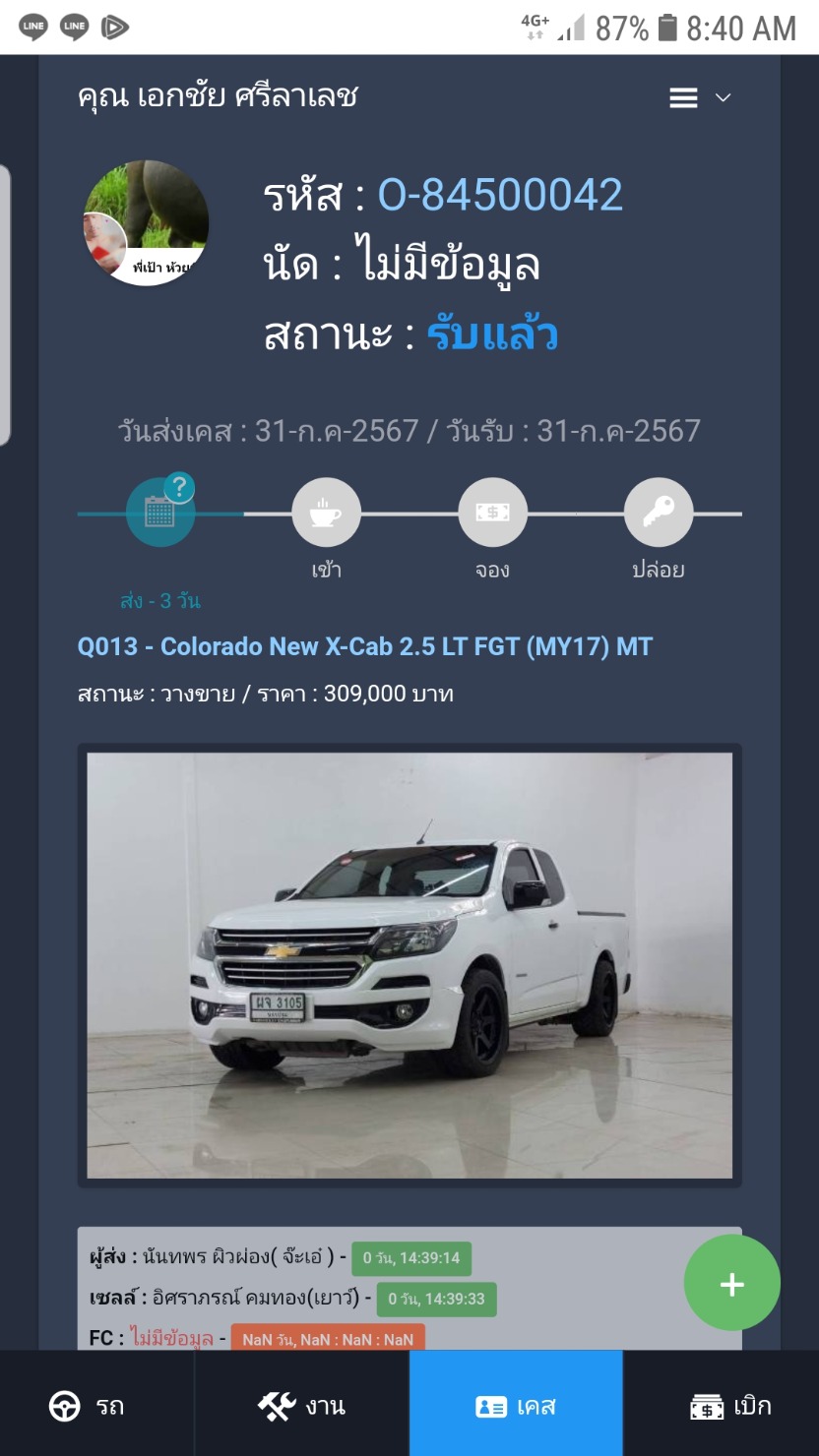View the white Colorado pickup photo

(x=409, y=965)
